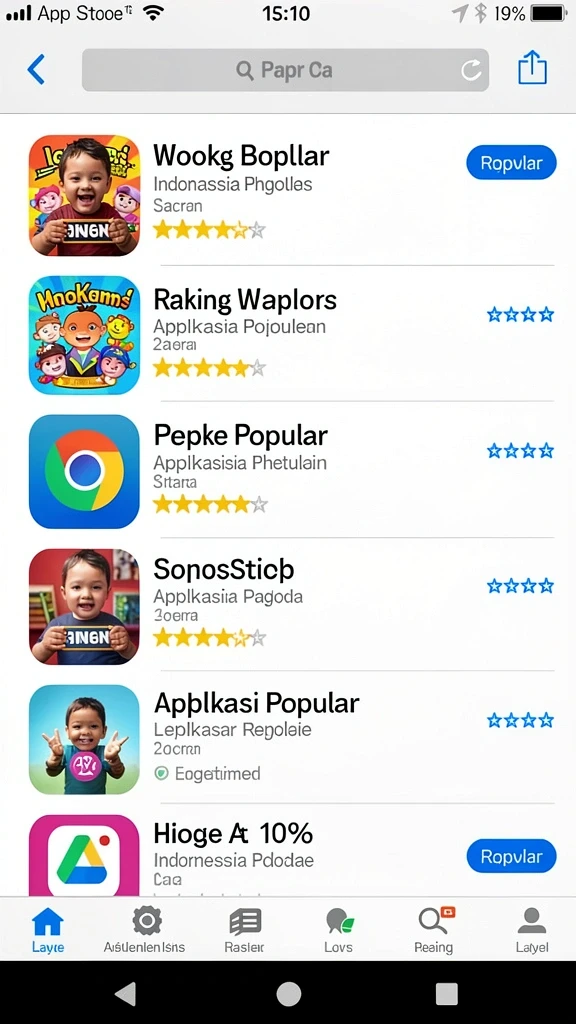Open the Peaing search tab
The width and height of the screenshot is (576, 1024).
click(434, 931)
